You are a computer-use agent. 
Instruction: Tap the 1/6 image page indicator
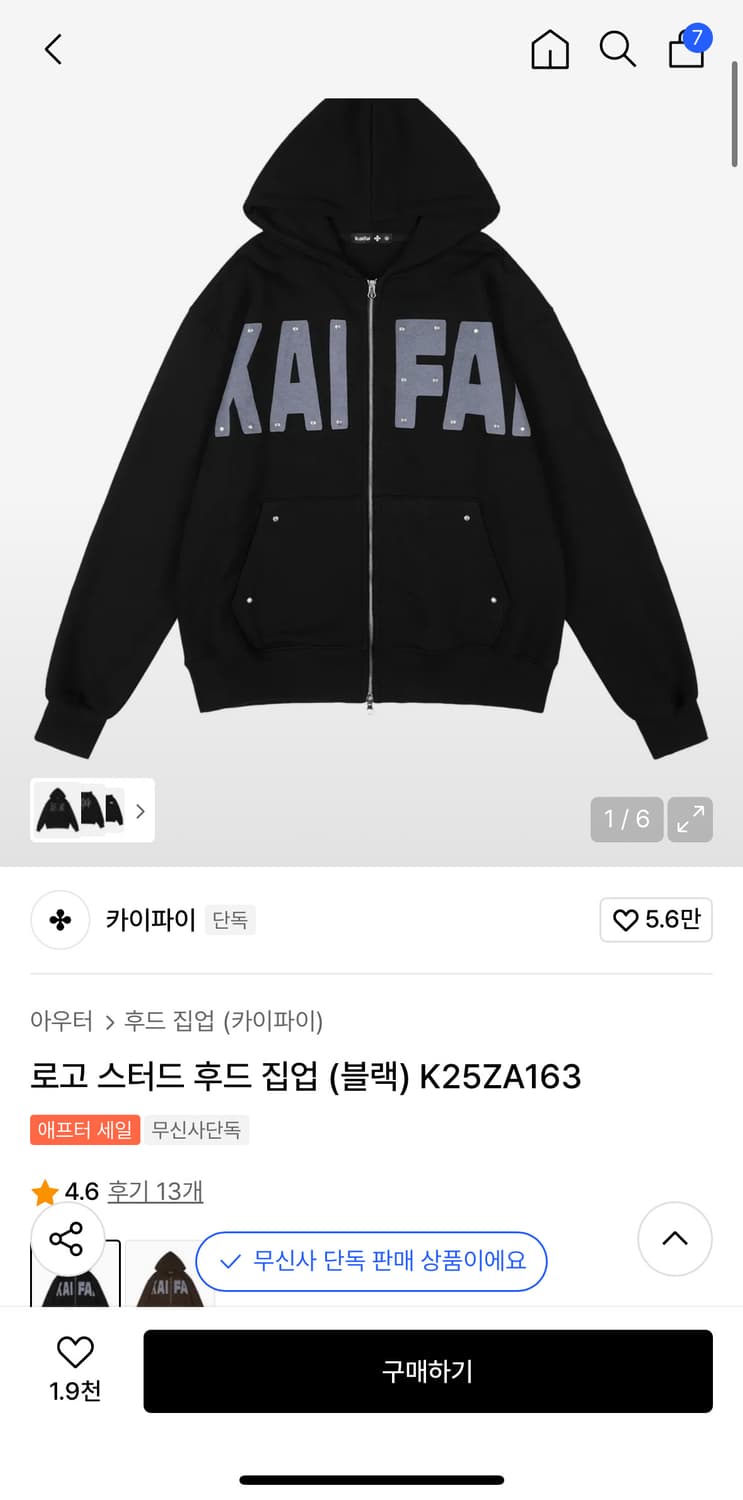tap(626, 819)
